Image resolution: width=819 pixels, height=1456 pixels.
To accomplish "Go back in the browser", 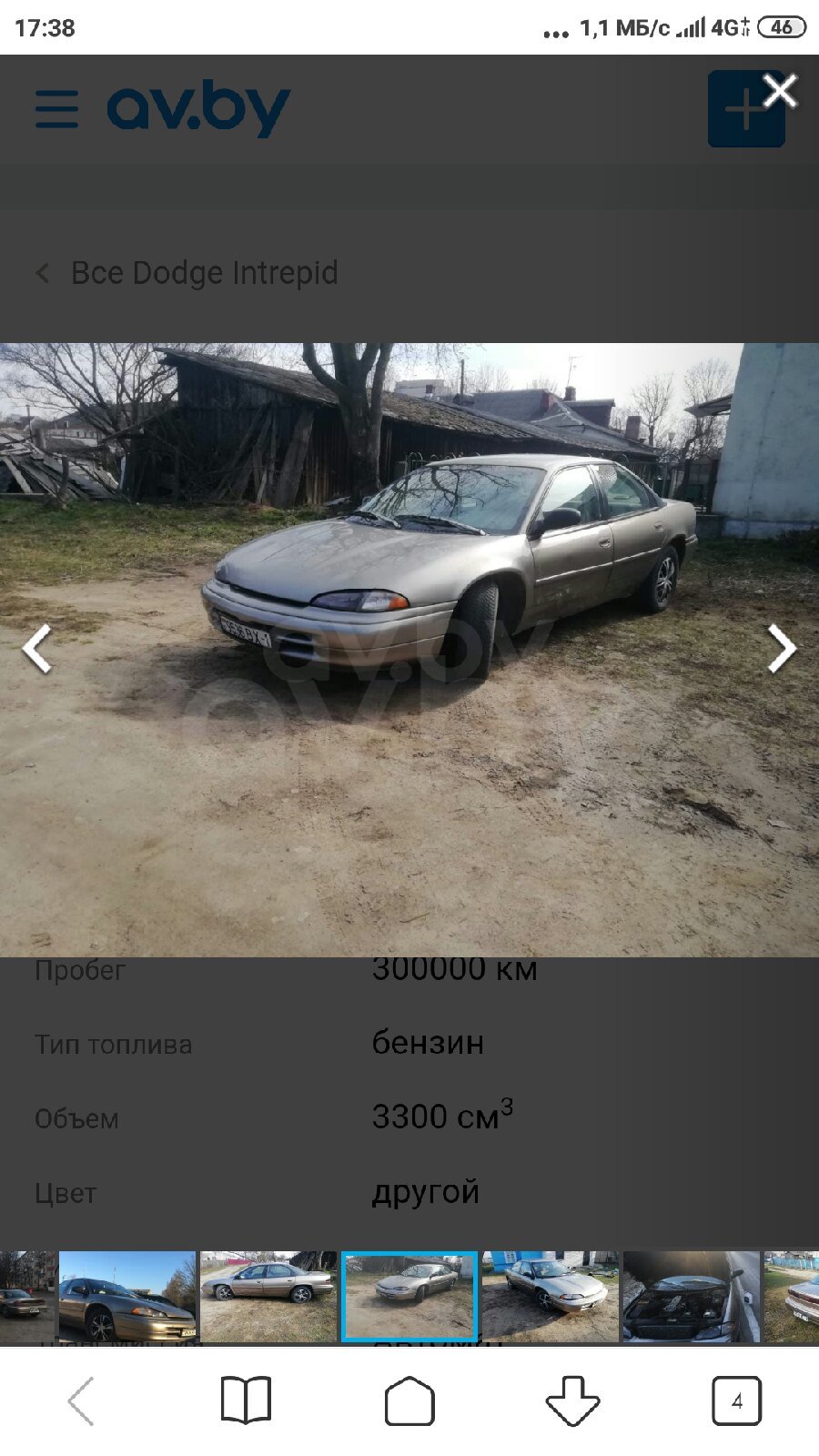I will coord(82,1400).
